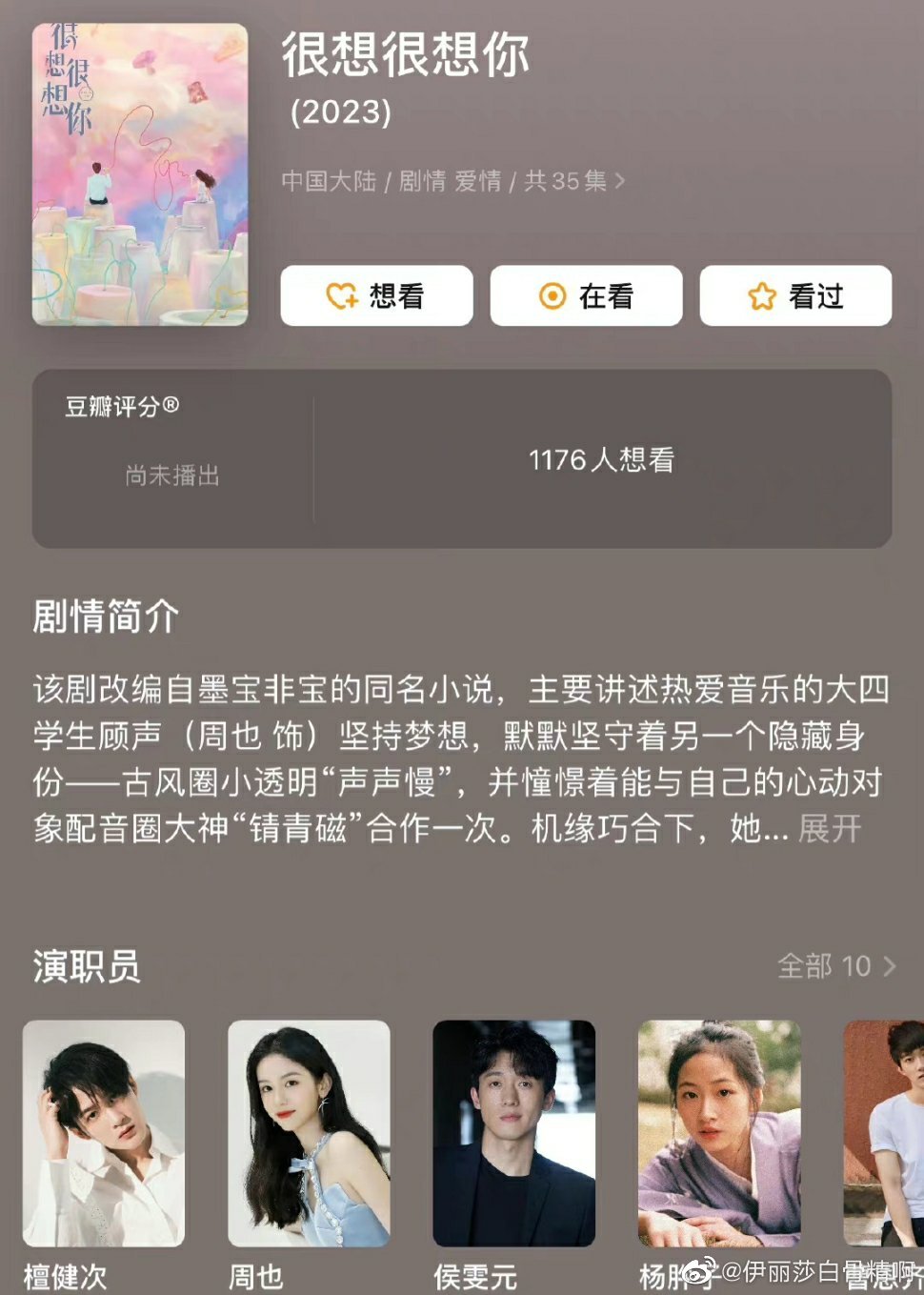This screenshot has width=924, height=1295.
Task: Open 檀健次's cast profile
Action: pyautogui.click(x=104, y=1133)
